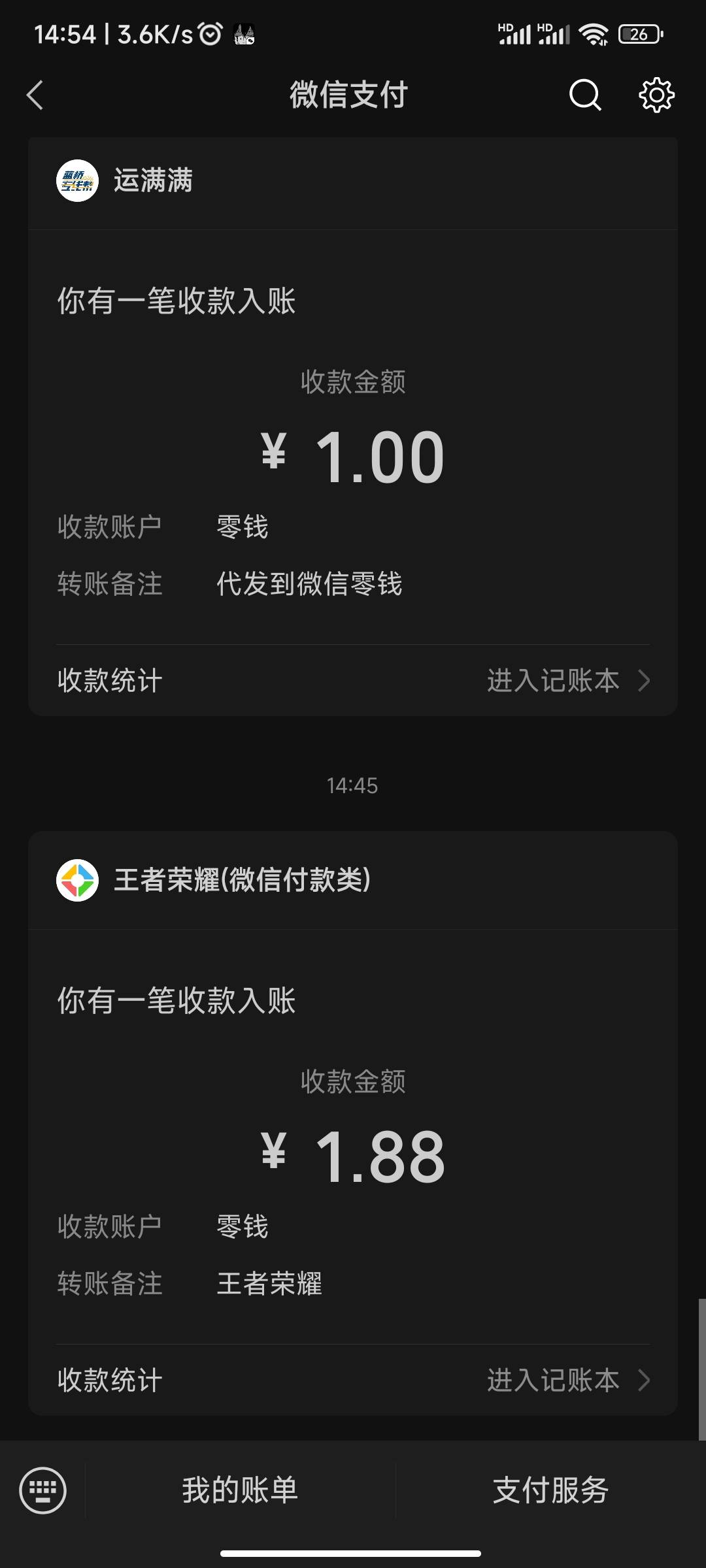This screenshot has width=706, height=1568.
Task: Open 支付服务 menu
Action: tap(550, 1490)
